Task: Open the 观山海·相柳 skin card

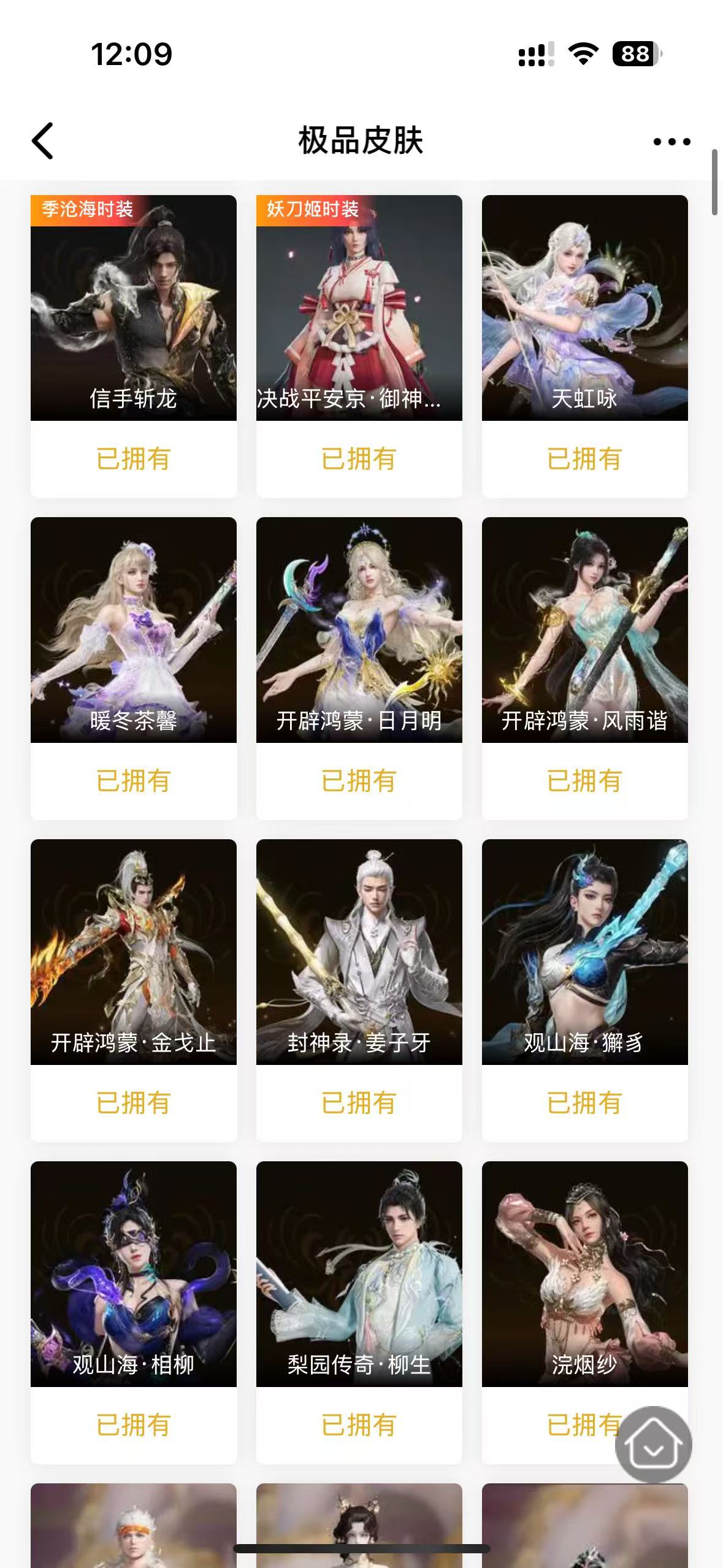Action: (134, 1274)
